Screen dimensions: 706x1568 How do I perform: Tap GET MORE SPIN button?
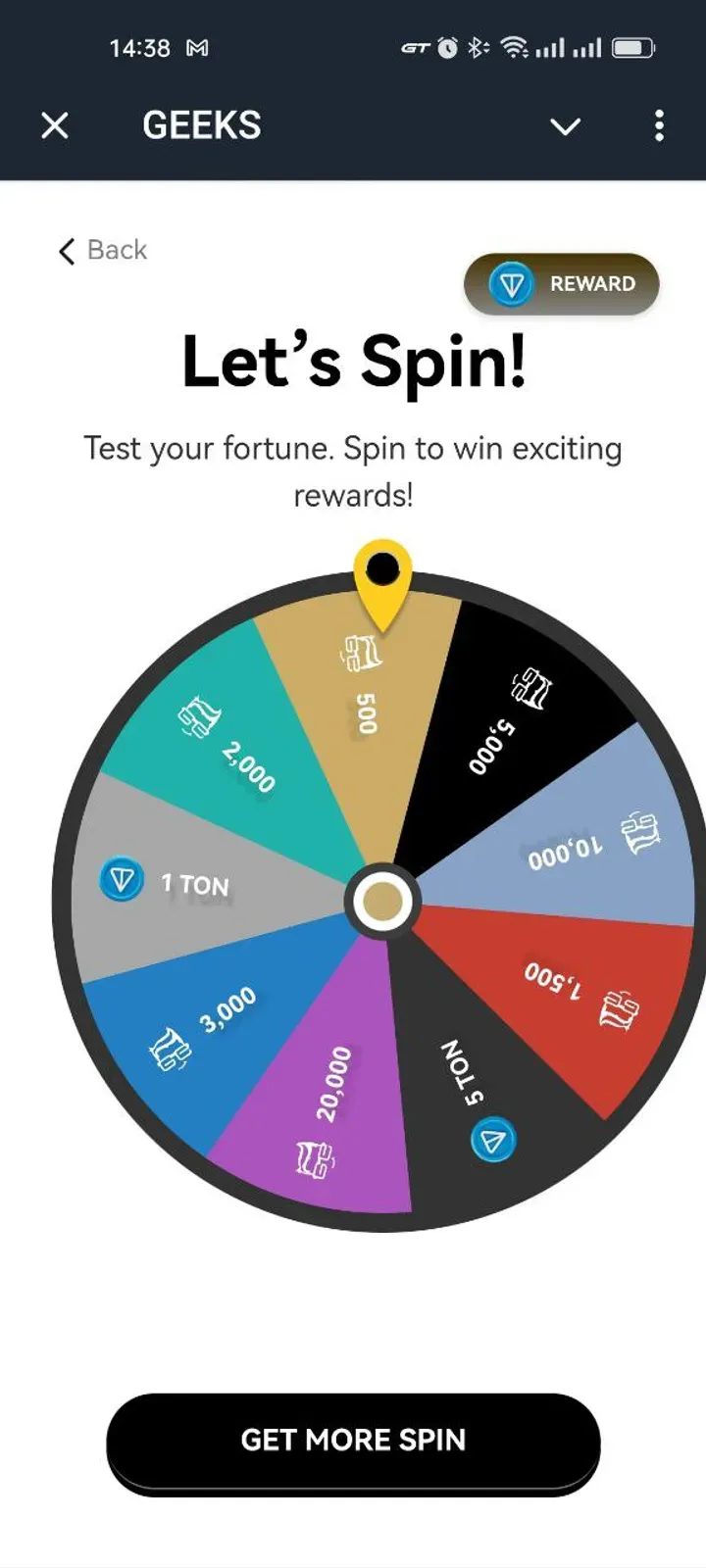[353, 1440]
